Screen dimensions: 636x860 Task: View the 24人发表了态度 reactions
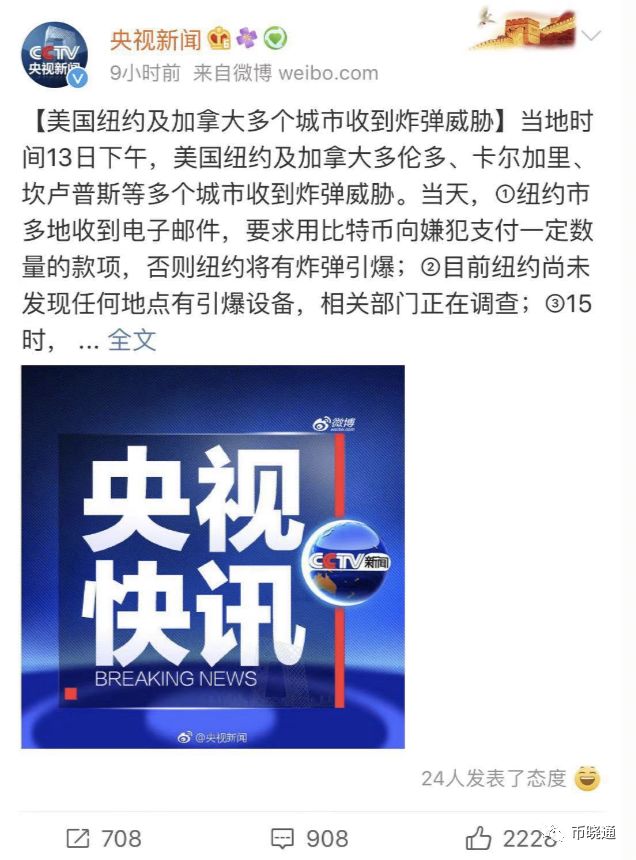pos(494,778)
